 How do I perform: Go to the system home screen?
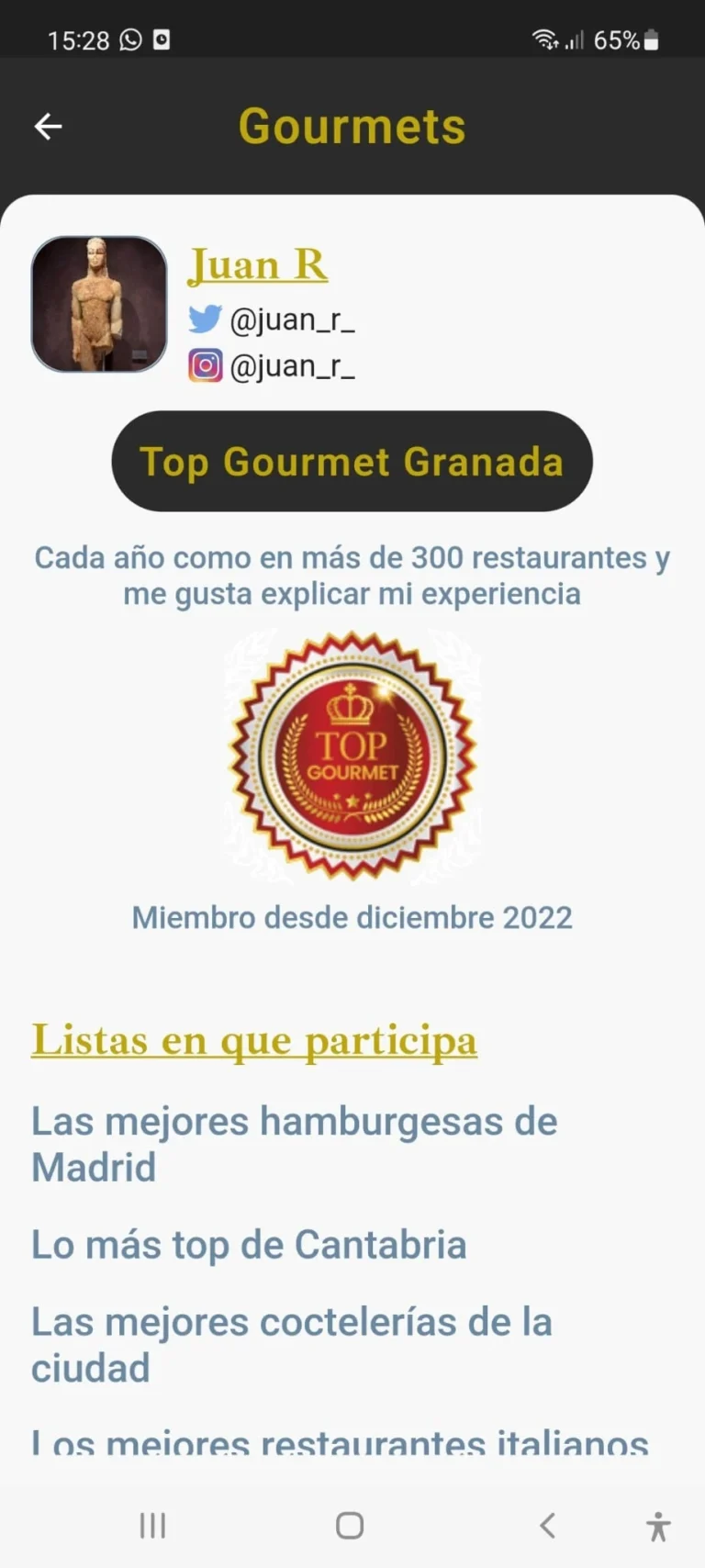pos(350,1525)
